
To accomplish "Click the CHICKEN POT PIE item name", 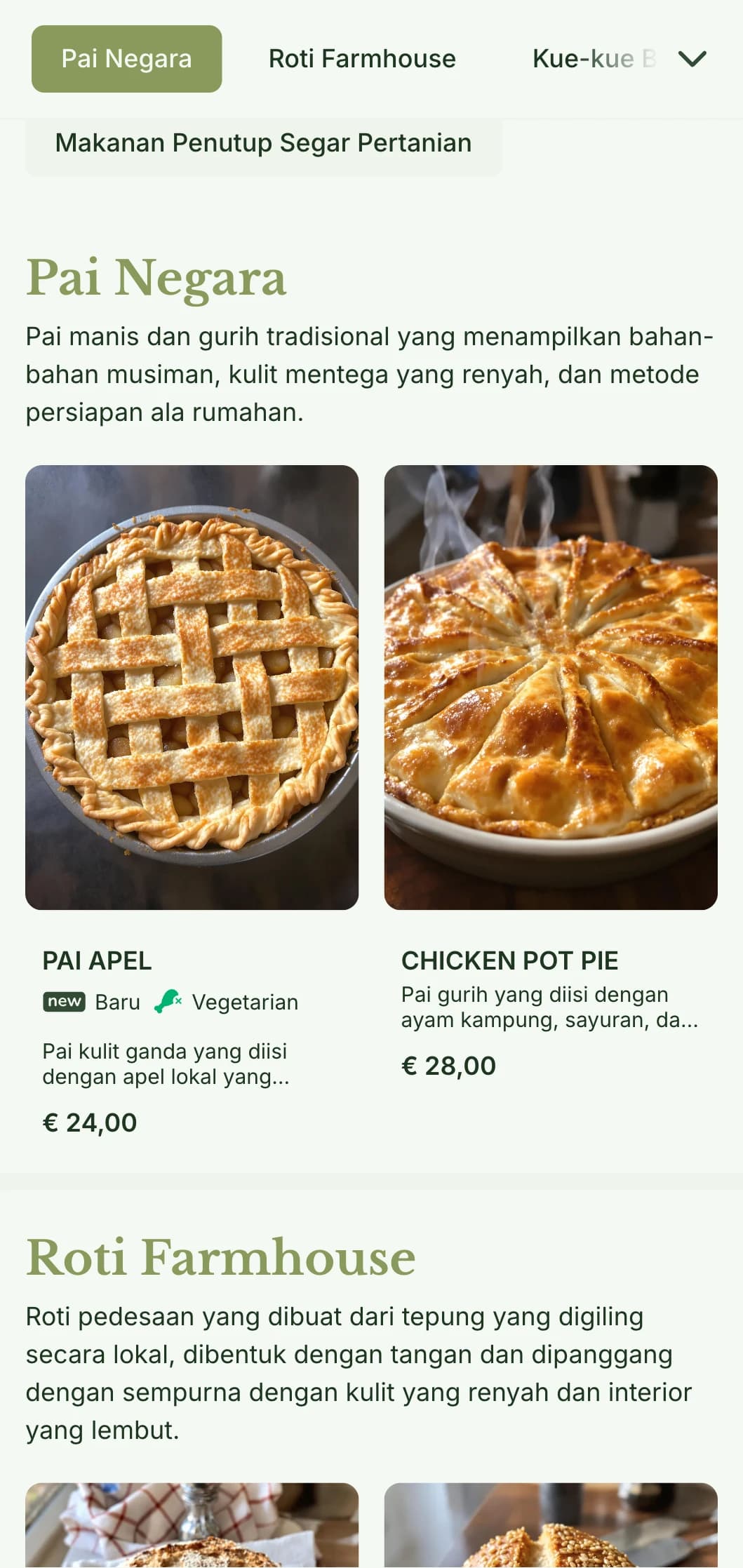I will [510, 961].
